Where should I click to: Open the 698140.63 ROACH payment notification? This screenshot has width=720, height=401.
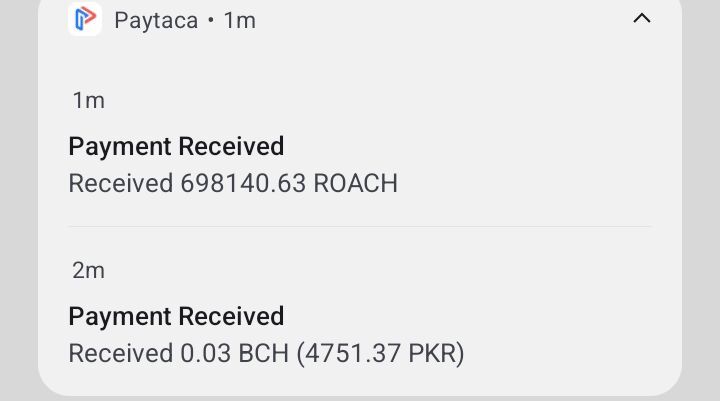[233, 165]
